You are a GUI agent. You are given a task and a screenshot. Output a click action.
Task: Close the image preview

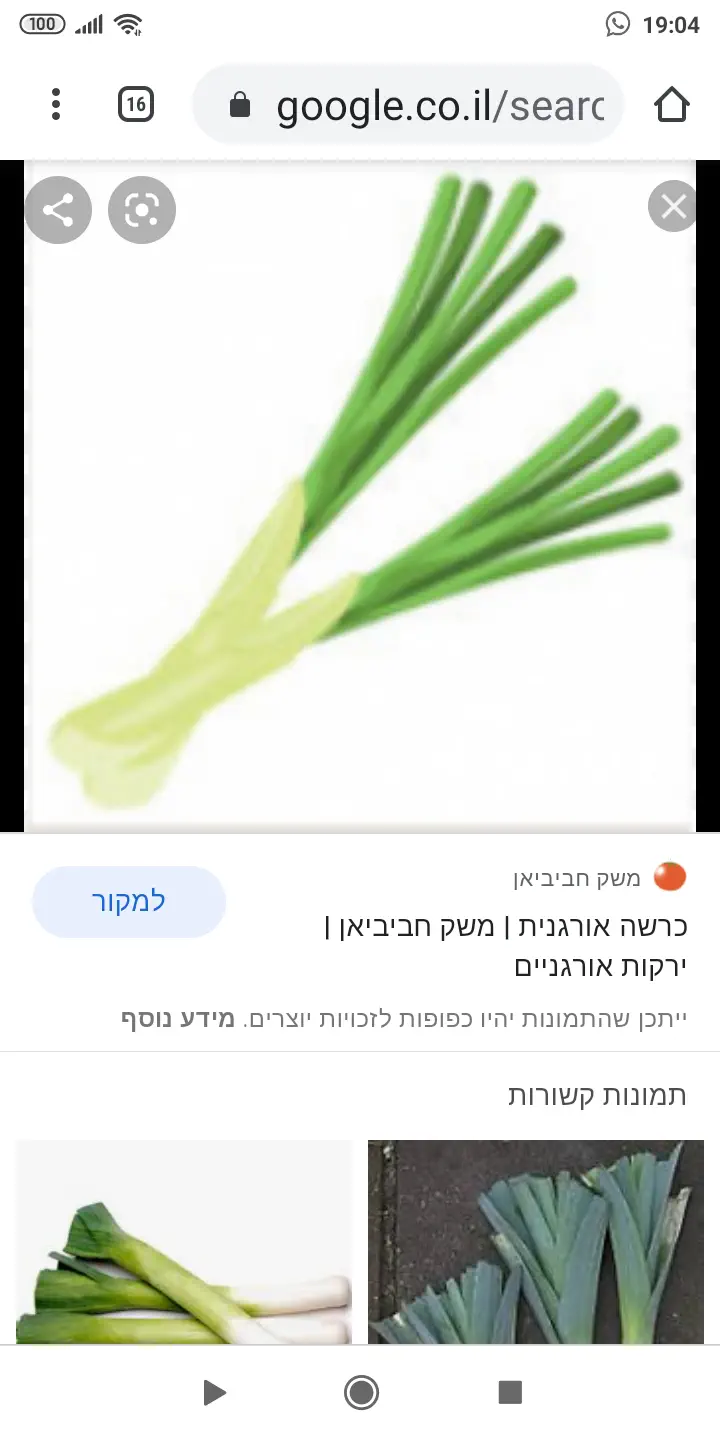point(674,207)
